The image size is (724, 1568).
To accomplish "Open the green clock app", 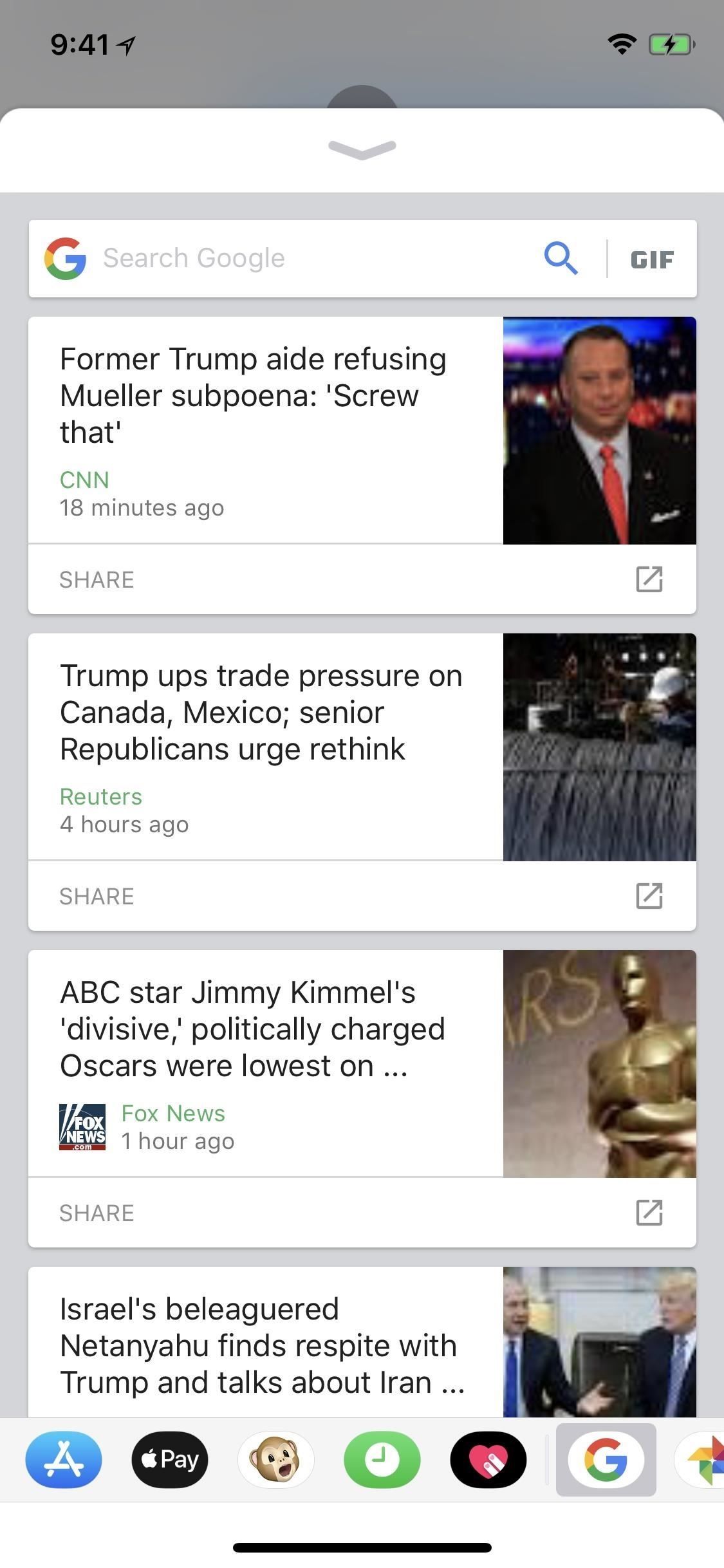I will point(382,1459).
